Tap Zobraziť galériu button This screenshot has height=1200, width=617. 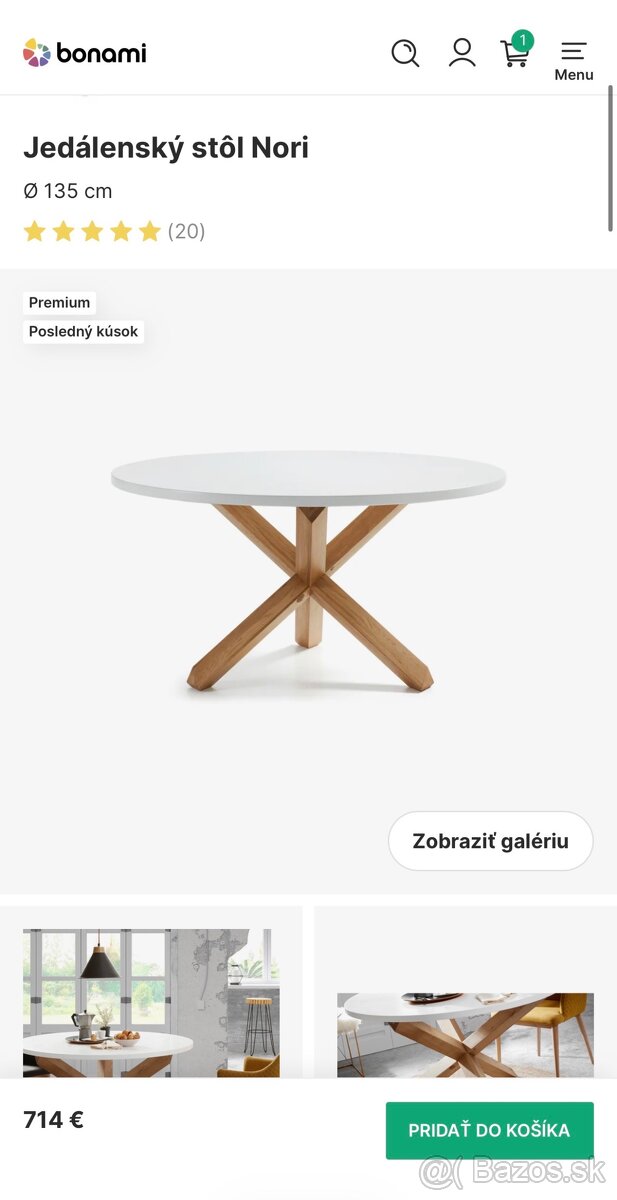tap(490, 841)
